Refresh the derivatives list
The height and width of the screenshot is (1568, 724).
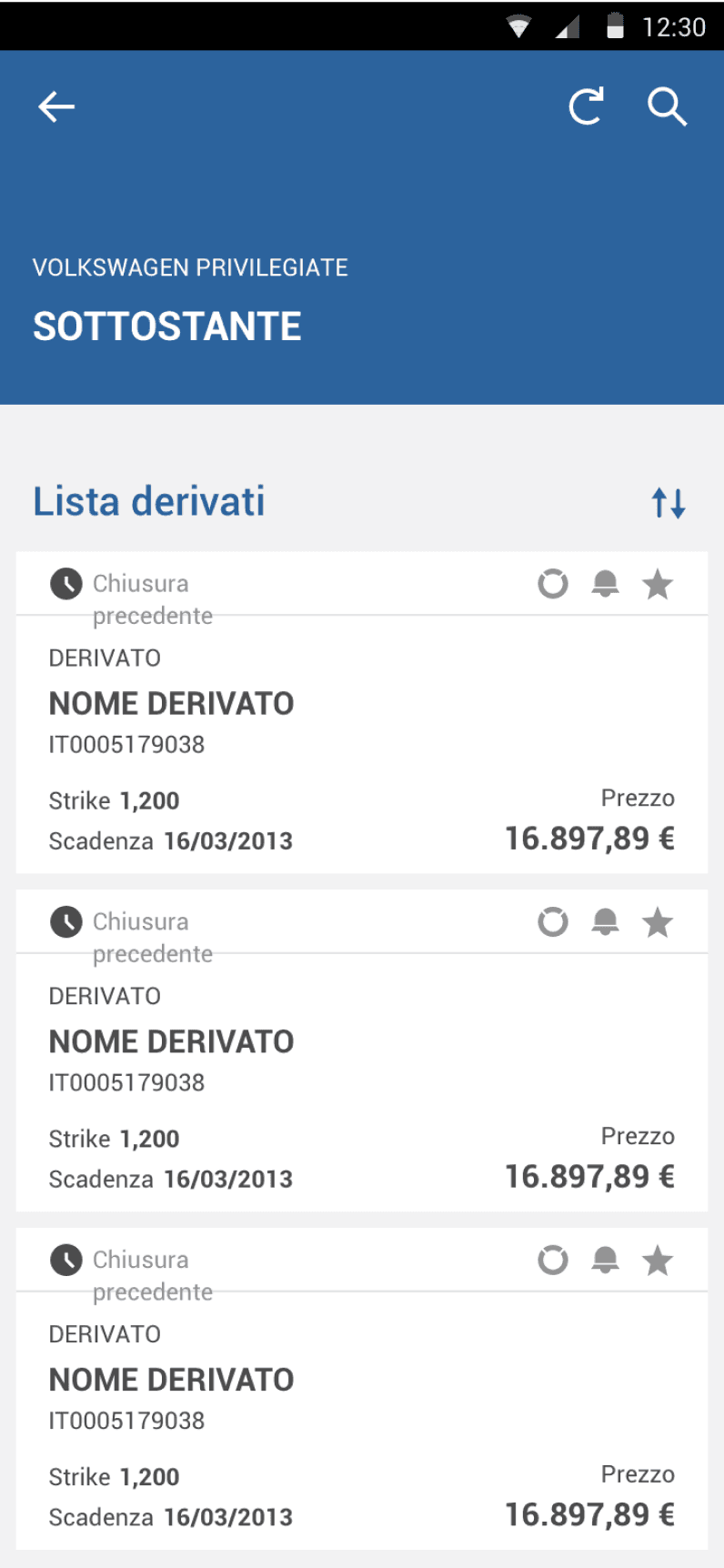(587, 106)
